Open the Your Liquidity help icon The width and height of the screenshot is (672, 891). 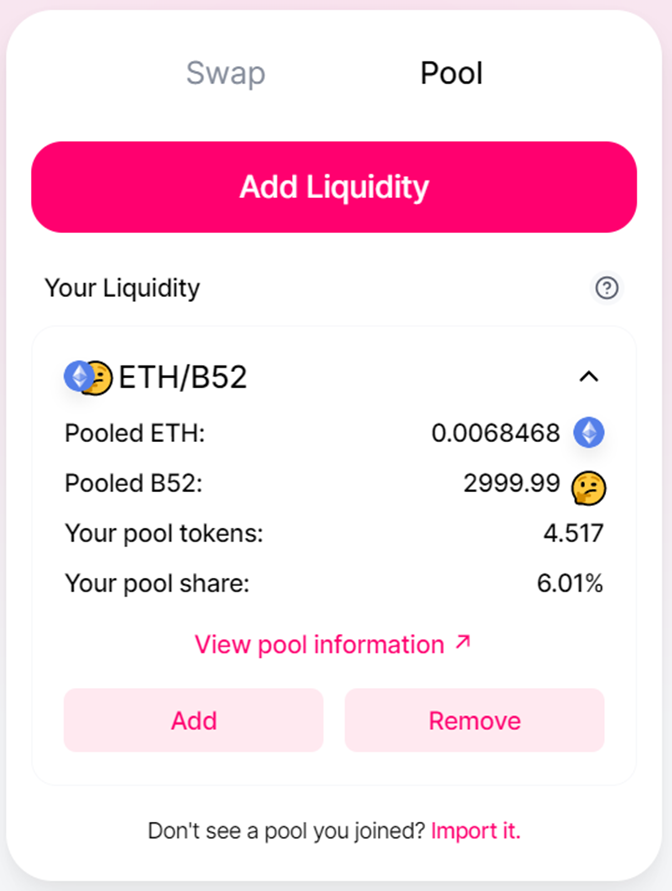607,288
